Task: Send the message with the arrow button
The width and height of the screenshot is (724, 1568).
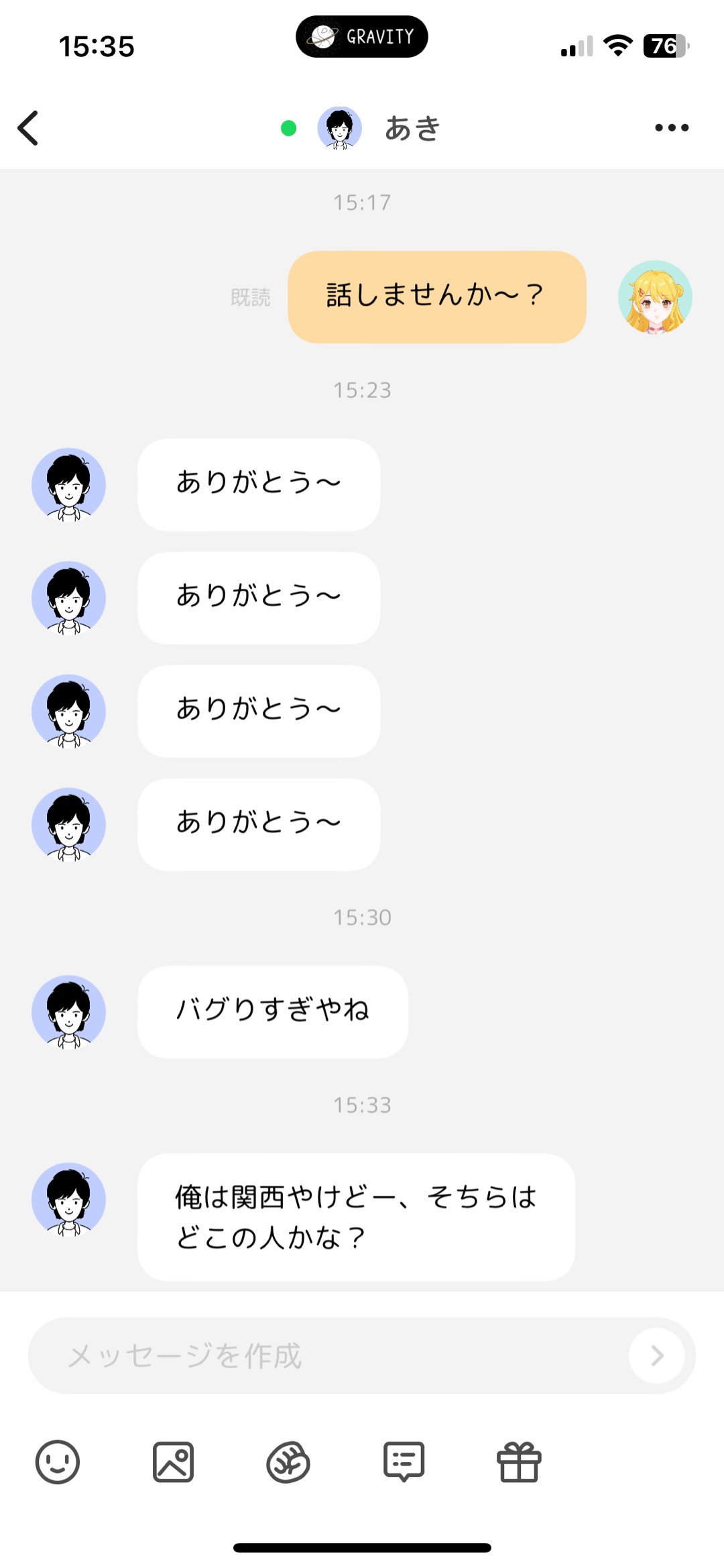Action: tap(656, 1355)
